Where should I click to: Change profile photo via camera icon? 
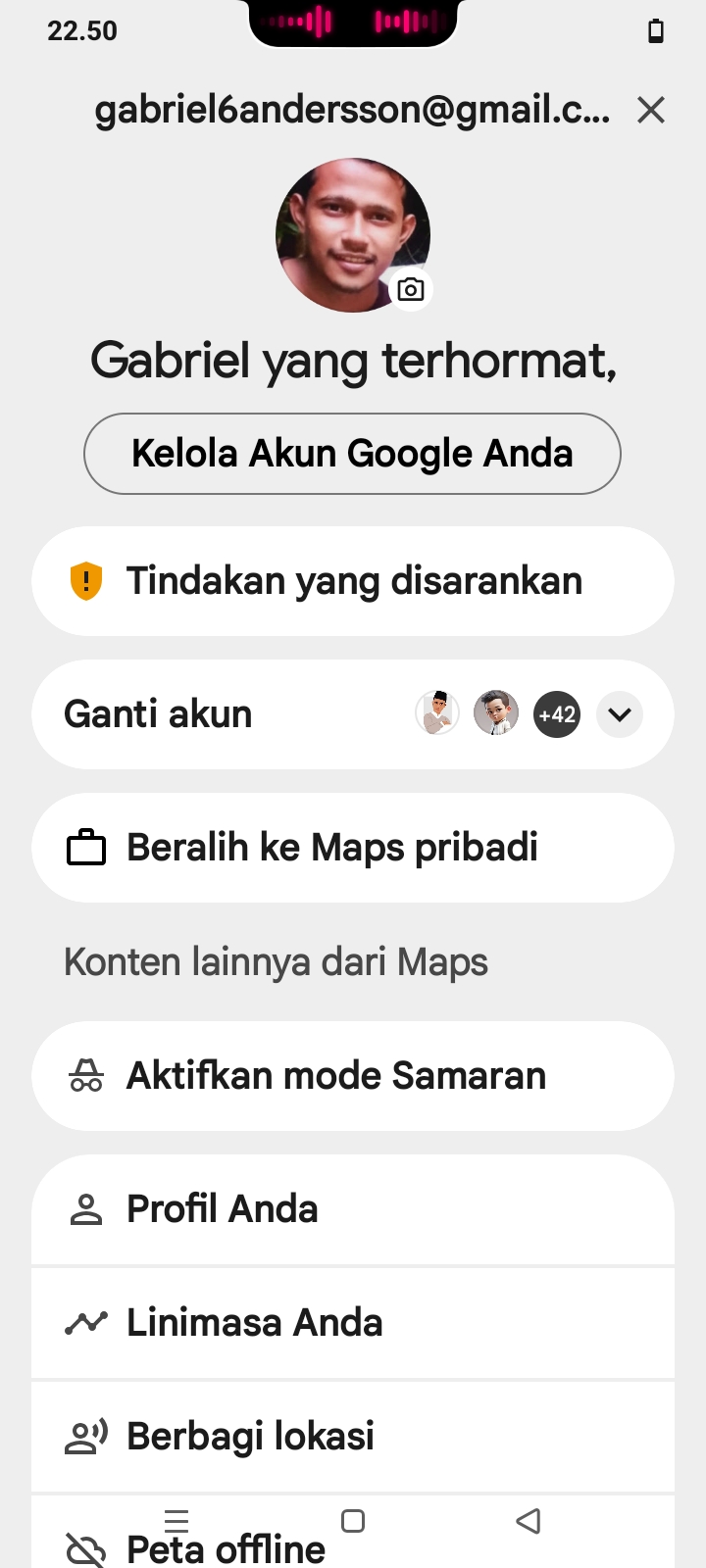coord(411,289)
